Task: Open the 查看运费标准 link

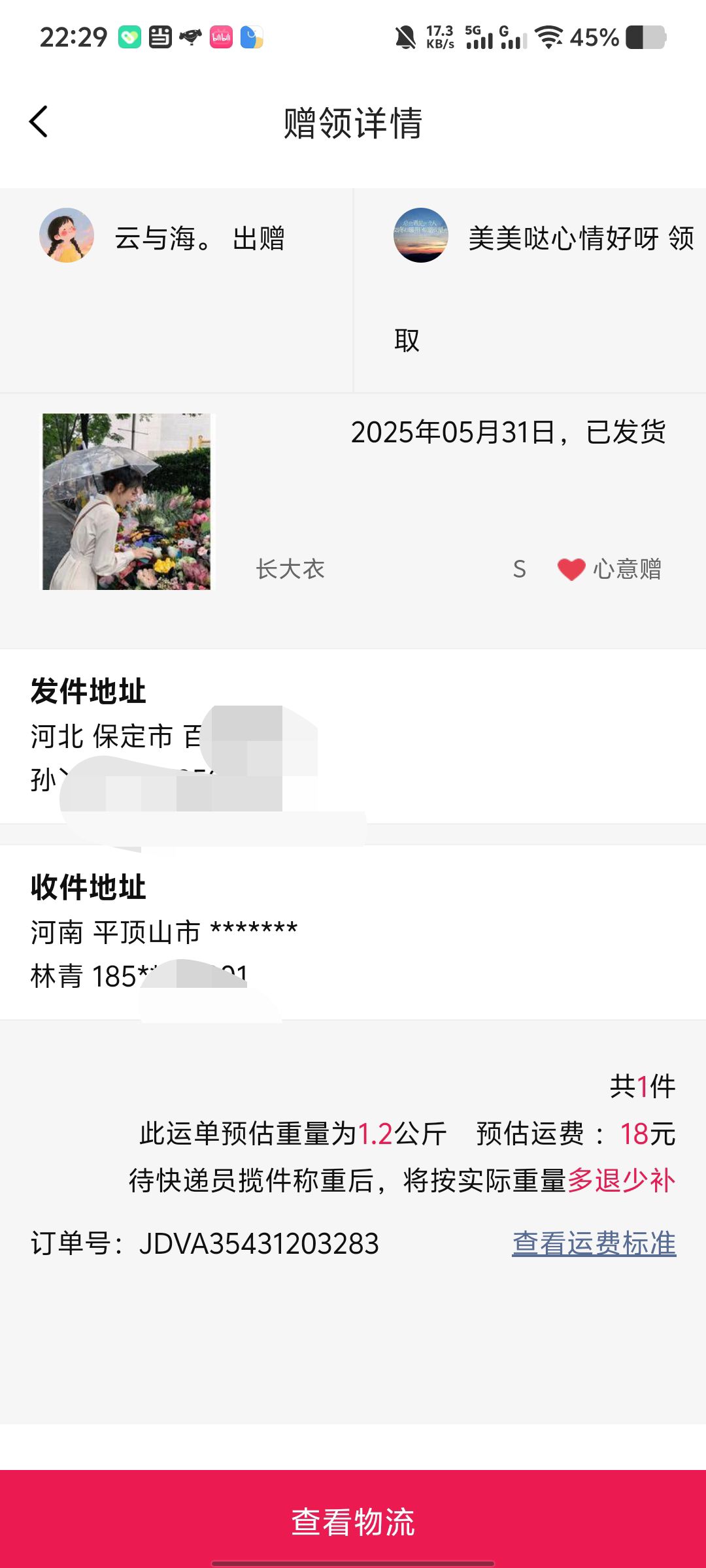Action: (x=594, y=1243)
